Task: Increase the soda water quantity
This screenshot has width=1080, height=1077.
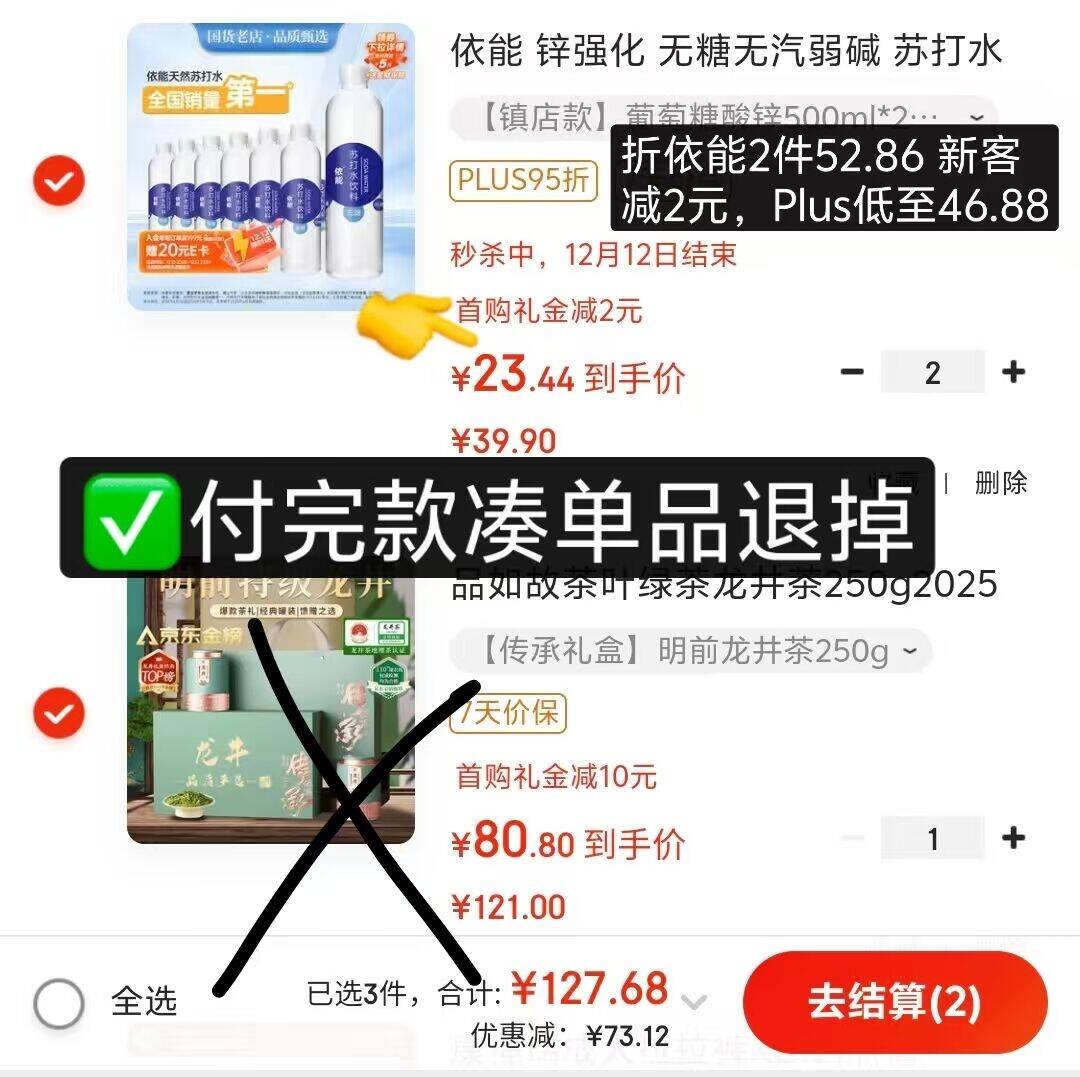Action: pyautogui.click(x=1013, y=372)
